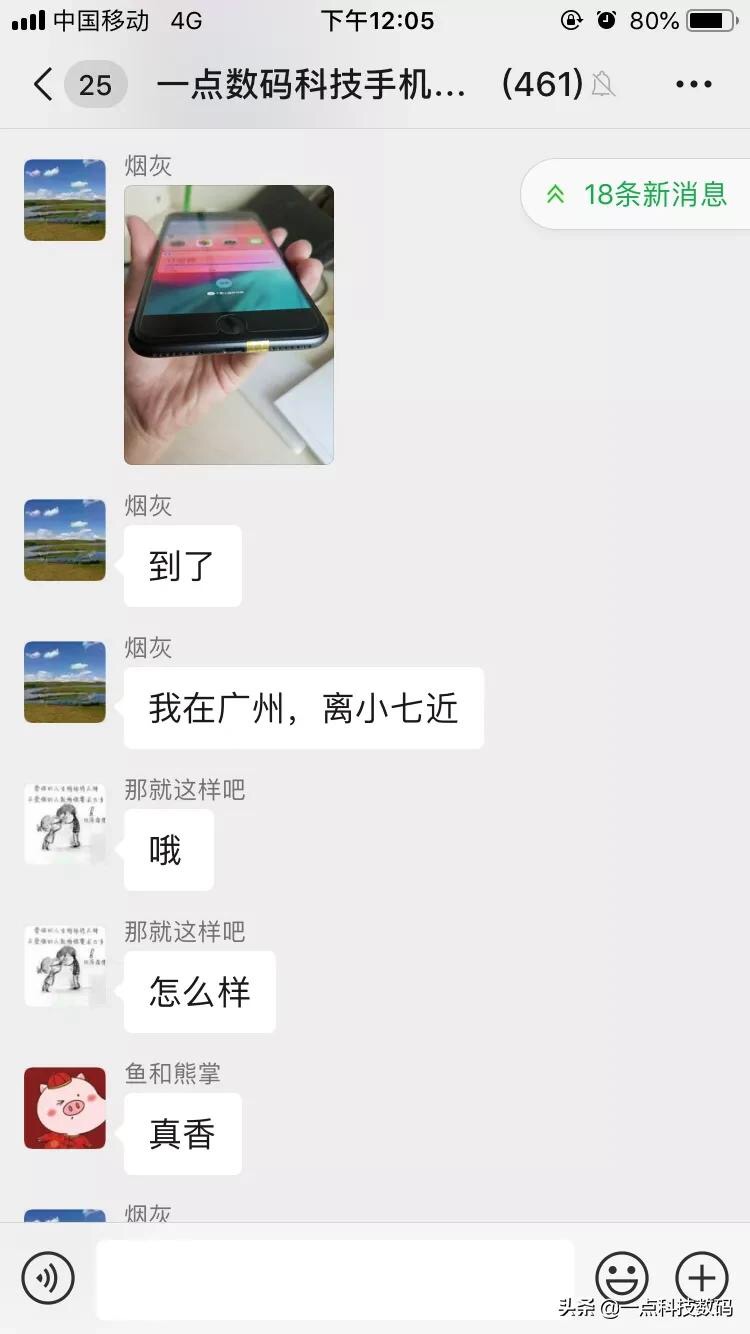
Task: Open 烟灰's profile avatar
Action: [x=64, y=200]
